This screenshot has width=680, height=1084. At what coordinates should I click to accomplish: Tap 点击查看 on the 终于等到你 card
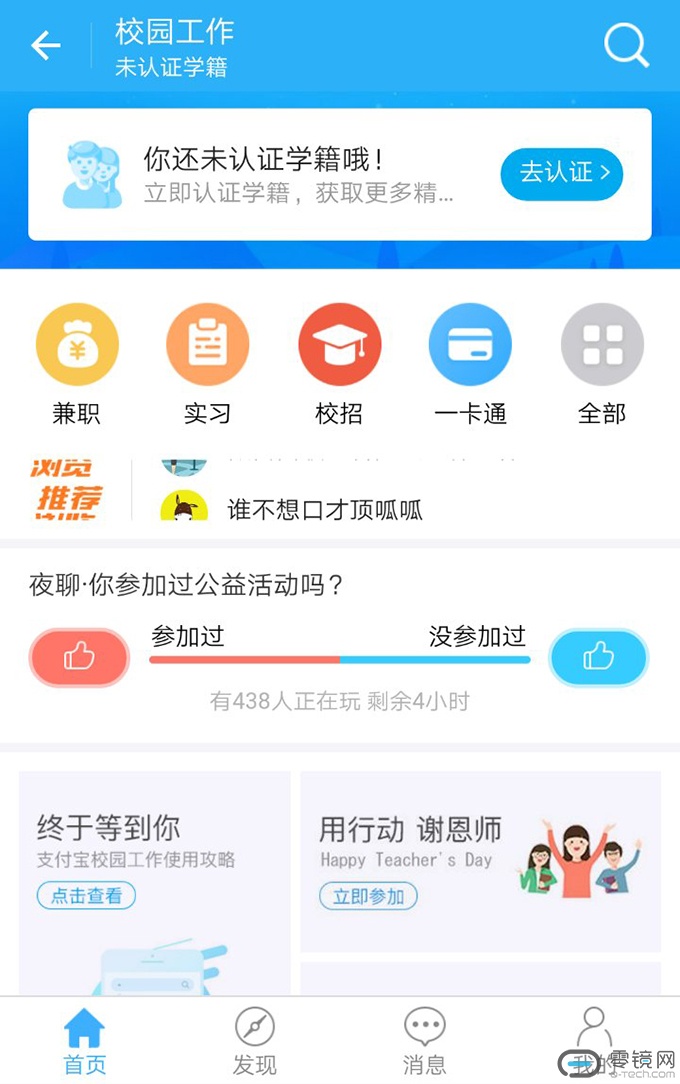[86, 896]
